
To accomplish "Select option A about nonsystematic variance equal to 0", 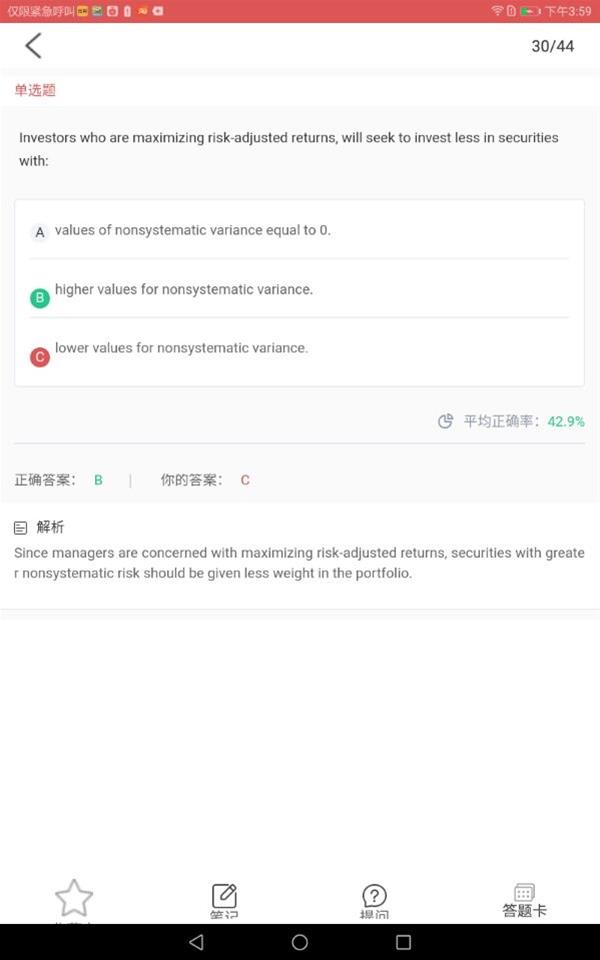I will tap(299, 231).
